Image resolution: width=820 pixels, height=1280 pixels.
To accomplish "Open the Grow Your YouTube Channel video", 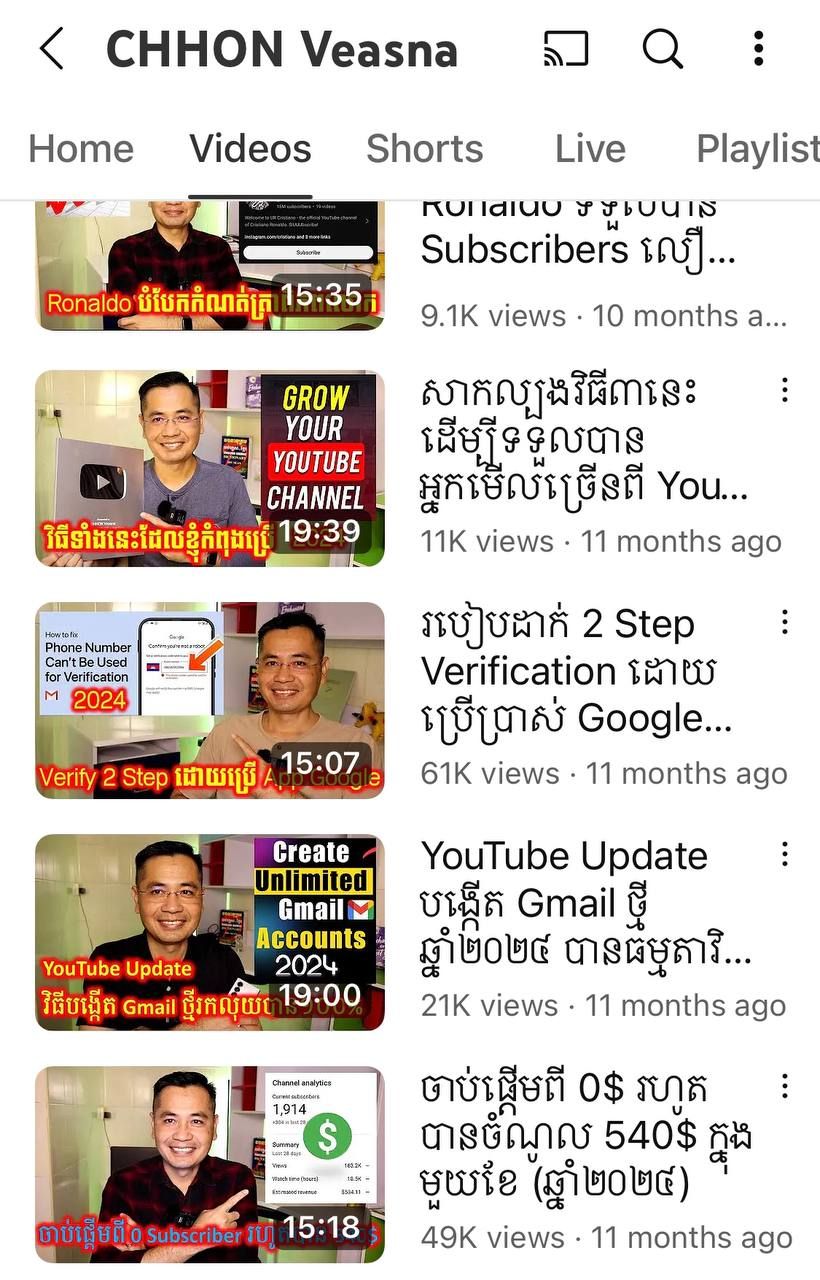I will pyautogui.click(x=210, y=468).
